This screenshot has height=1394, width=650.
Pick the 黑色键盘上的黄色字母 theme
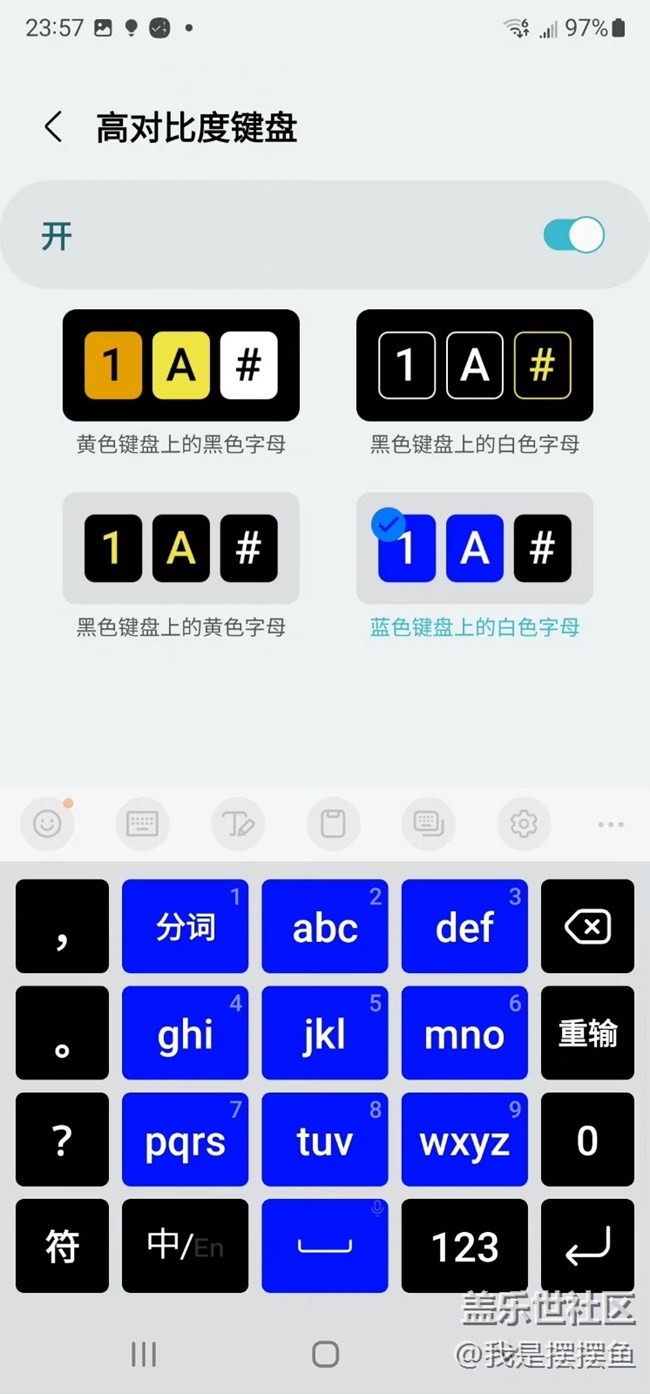coord(181,548)
